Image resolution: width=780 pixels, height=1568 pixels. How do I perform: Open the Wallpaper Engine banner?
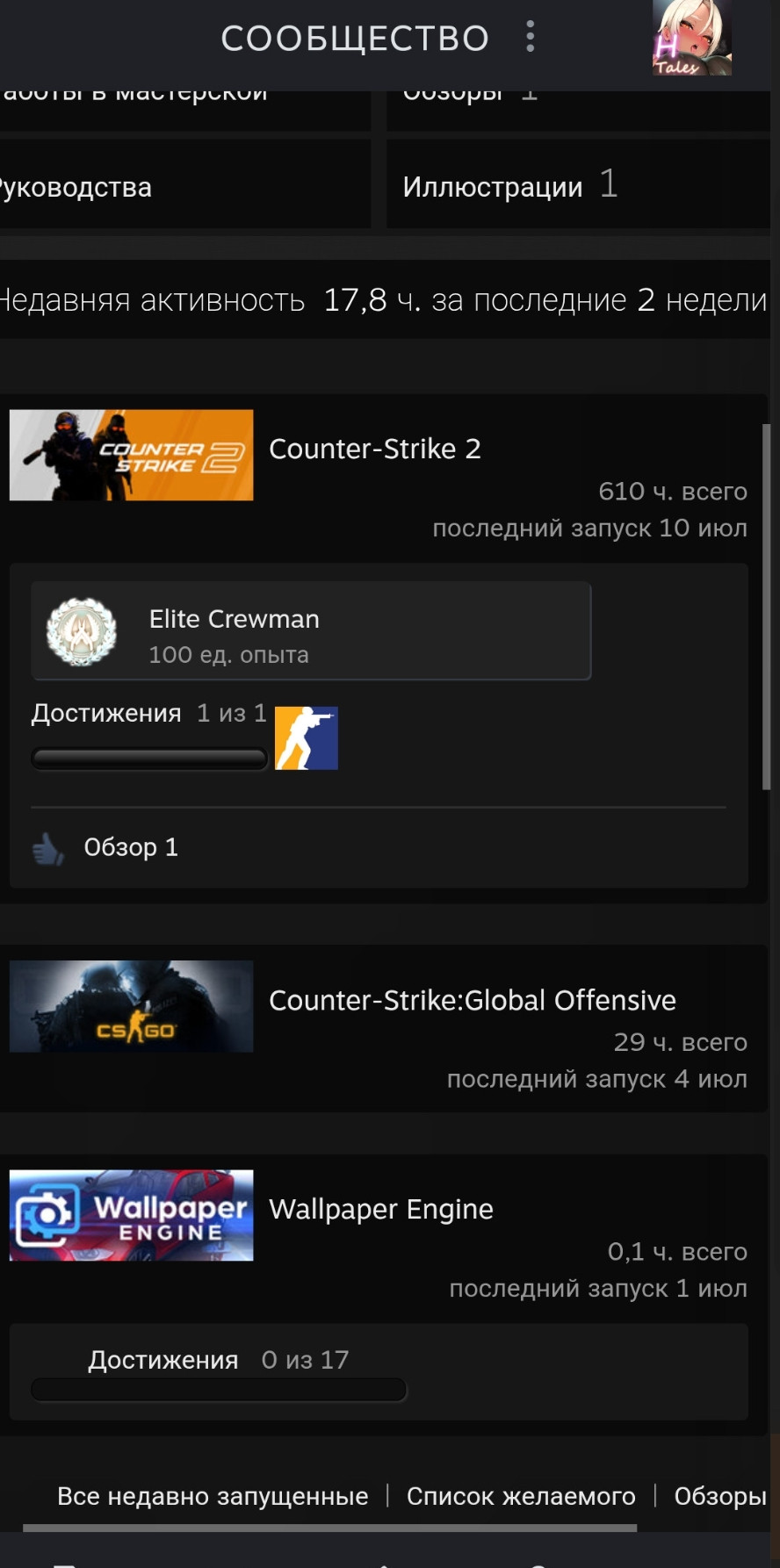click(x=132, y=1215)
